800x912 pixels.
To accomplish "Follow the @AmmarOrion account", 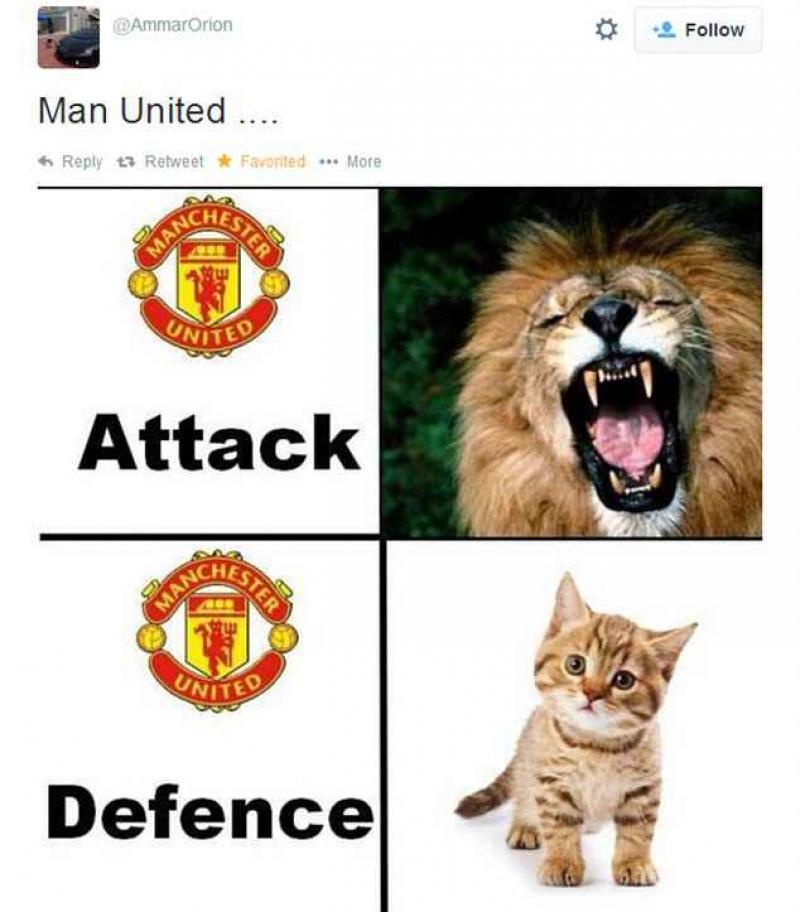I will point(698,30).
